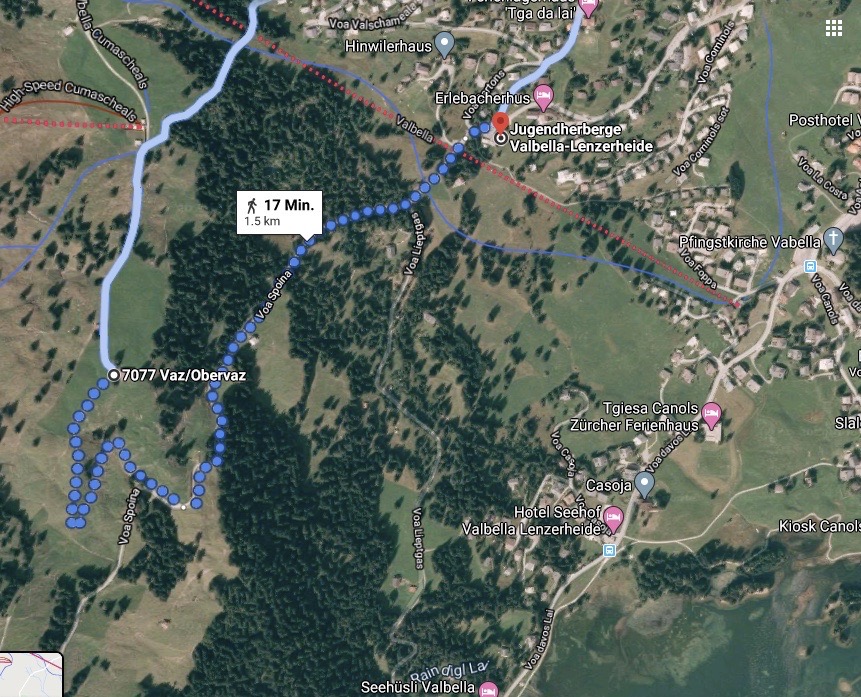
Task: Tap the Casoja place marker
Action: click(x=645, y=486)
